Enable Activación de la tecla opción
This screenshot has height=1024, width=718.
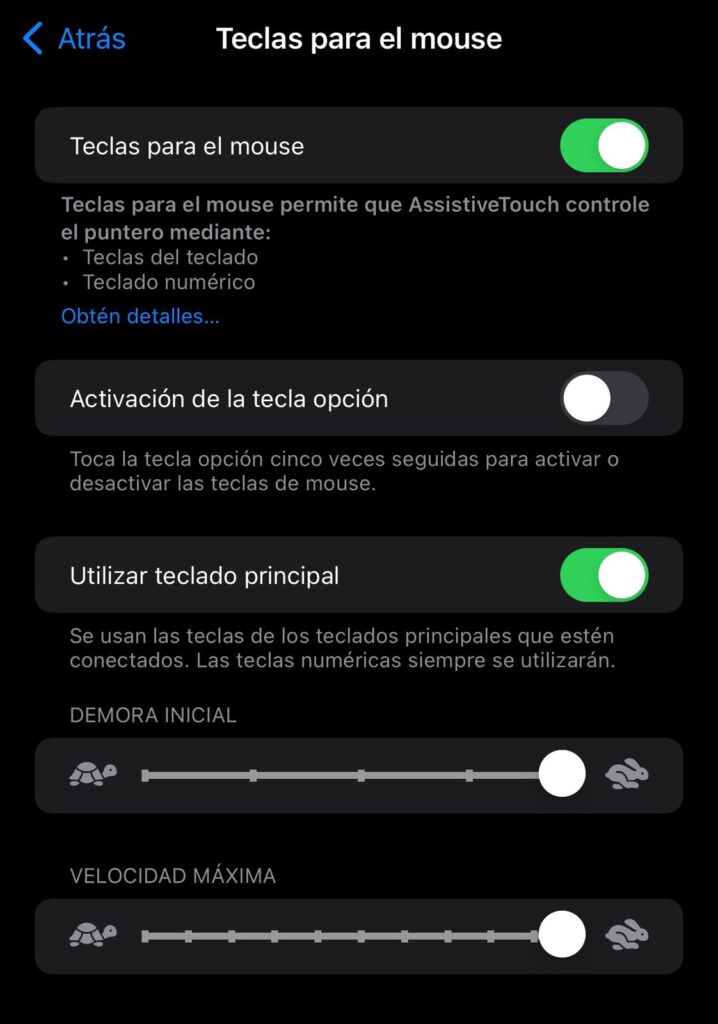(603, 398)
